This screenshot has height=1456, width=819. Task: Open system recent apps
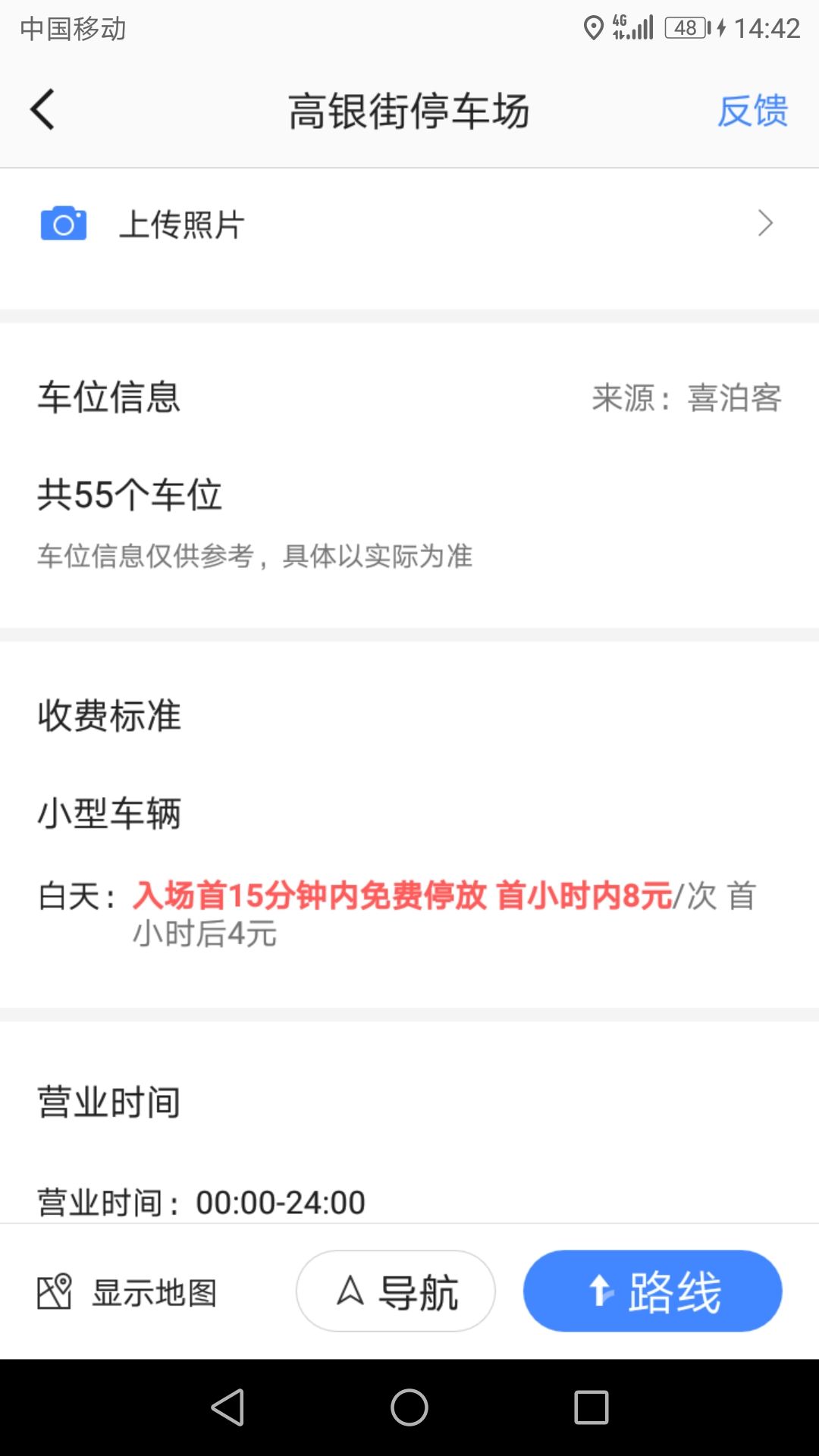pyautogui.click(x=591, y=1407)
